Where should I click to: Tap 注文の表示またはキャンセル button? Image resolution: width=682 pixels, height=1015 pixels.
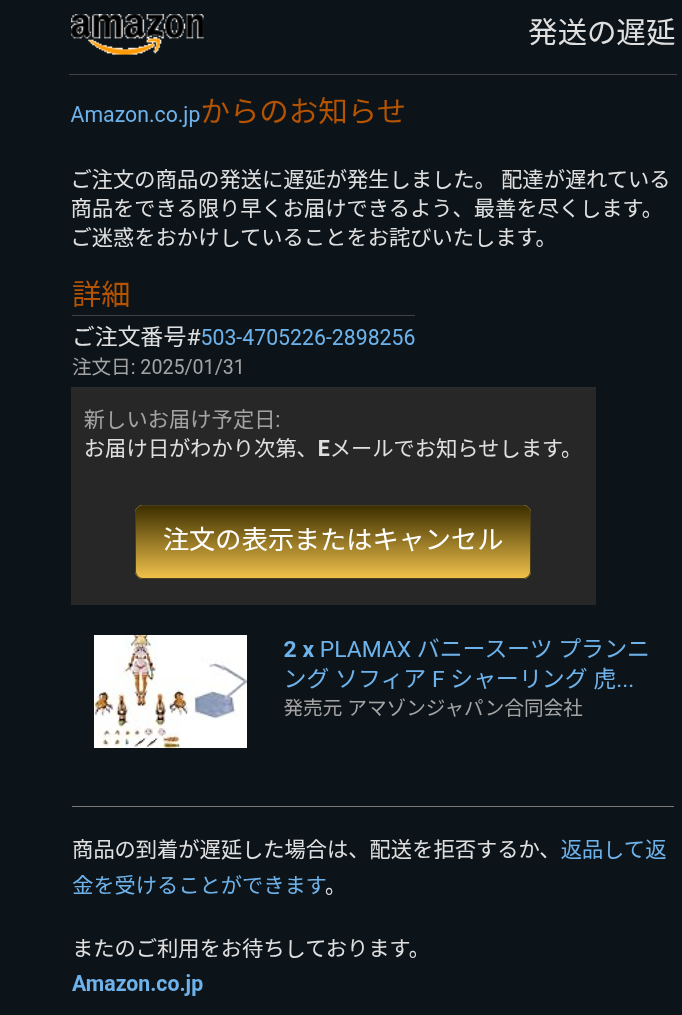(x=333, y=541)
